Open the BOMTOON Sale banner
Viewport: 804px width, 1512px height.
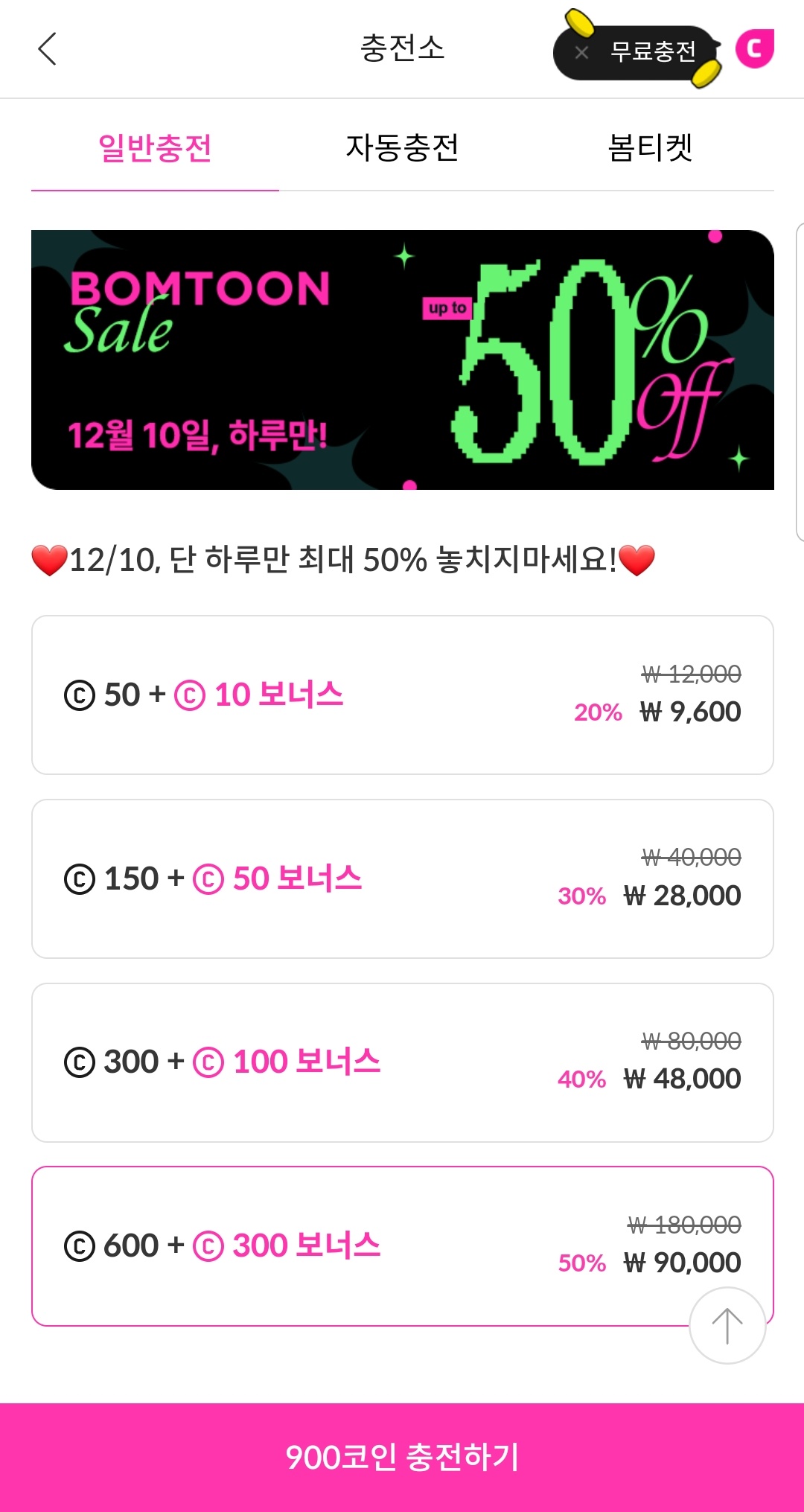coord(403,360)
